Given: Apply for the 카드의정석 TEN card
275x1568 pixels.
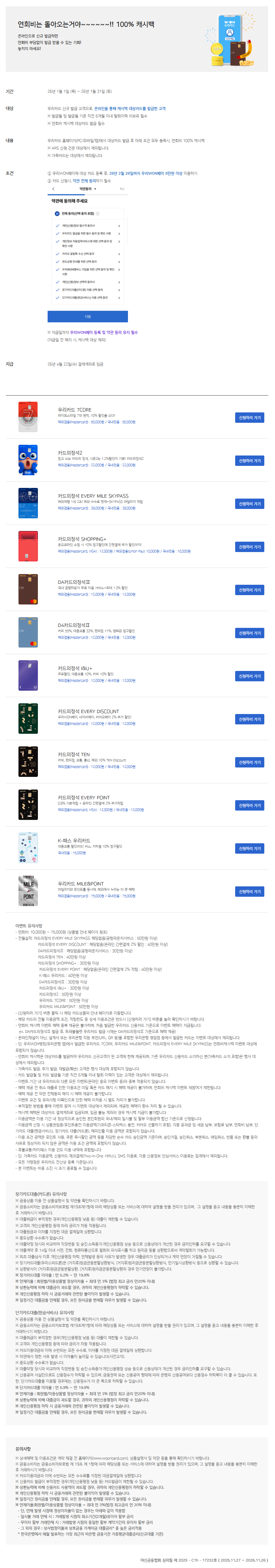Looking at the screenshot, I should click(249, 762).
